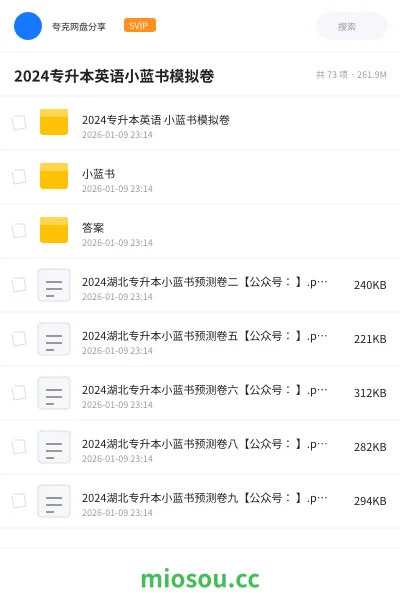Check the box next to 答案 folder
The image size is (400, 600).
pyautogui.click(x=19, y=231)
